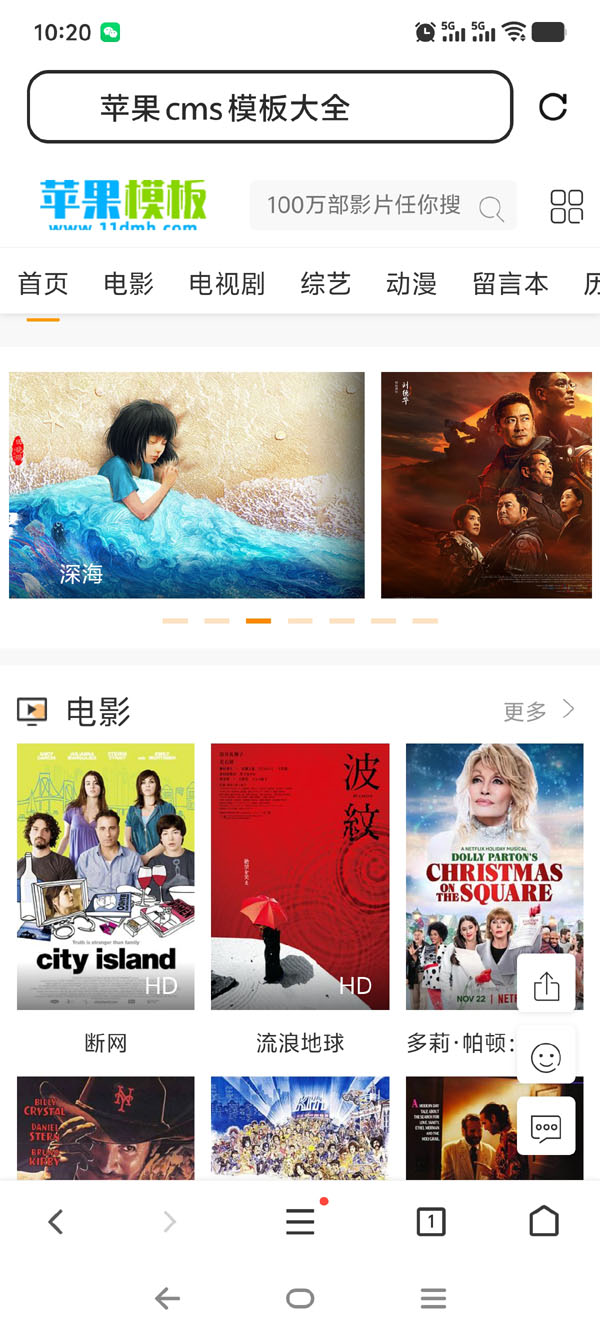
Task: Share this page with the floating share button
Action: click(546, 987)
